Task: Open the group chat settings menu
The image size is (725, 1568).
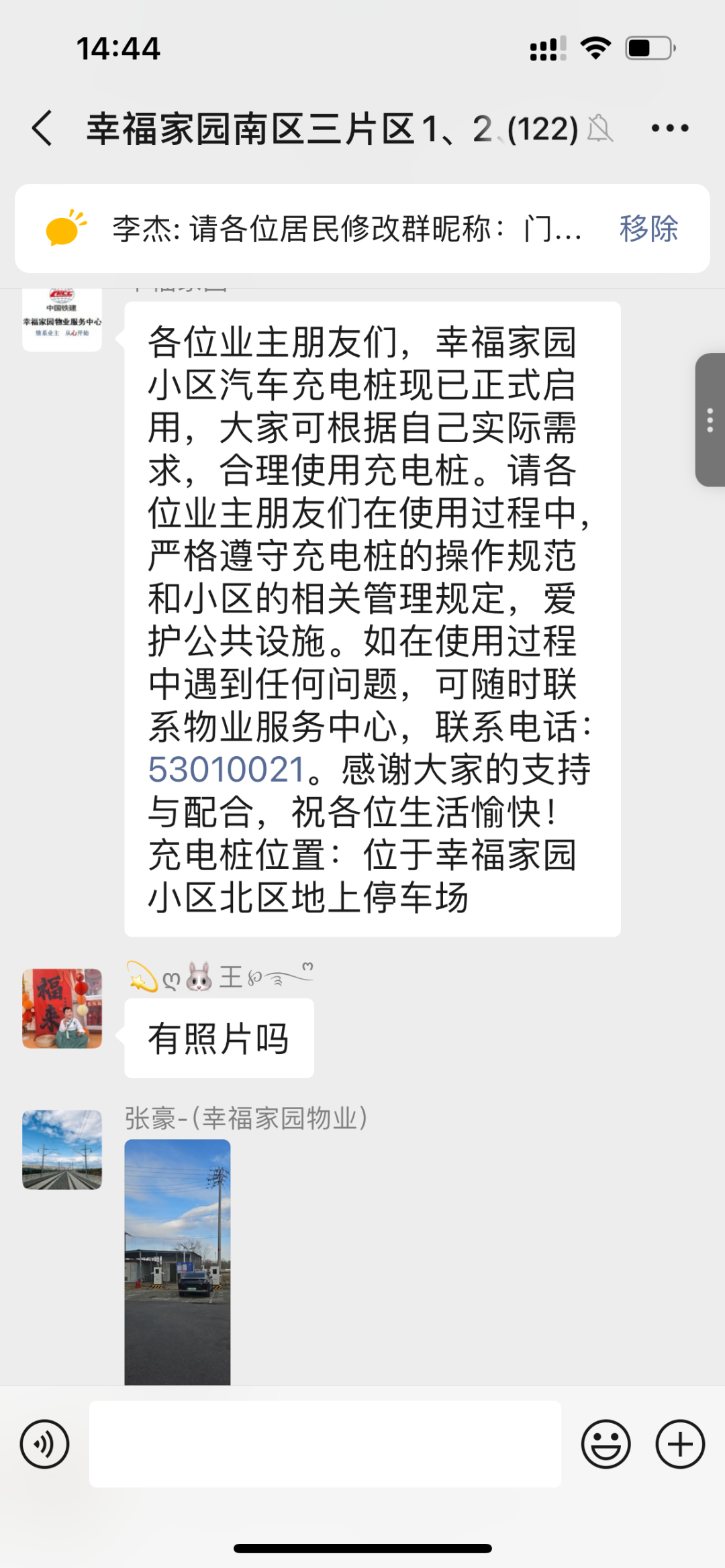Action: pyautogui.click(x=669, y=128)
